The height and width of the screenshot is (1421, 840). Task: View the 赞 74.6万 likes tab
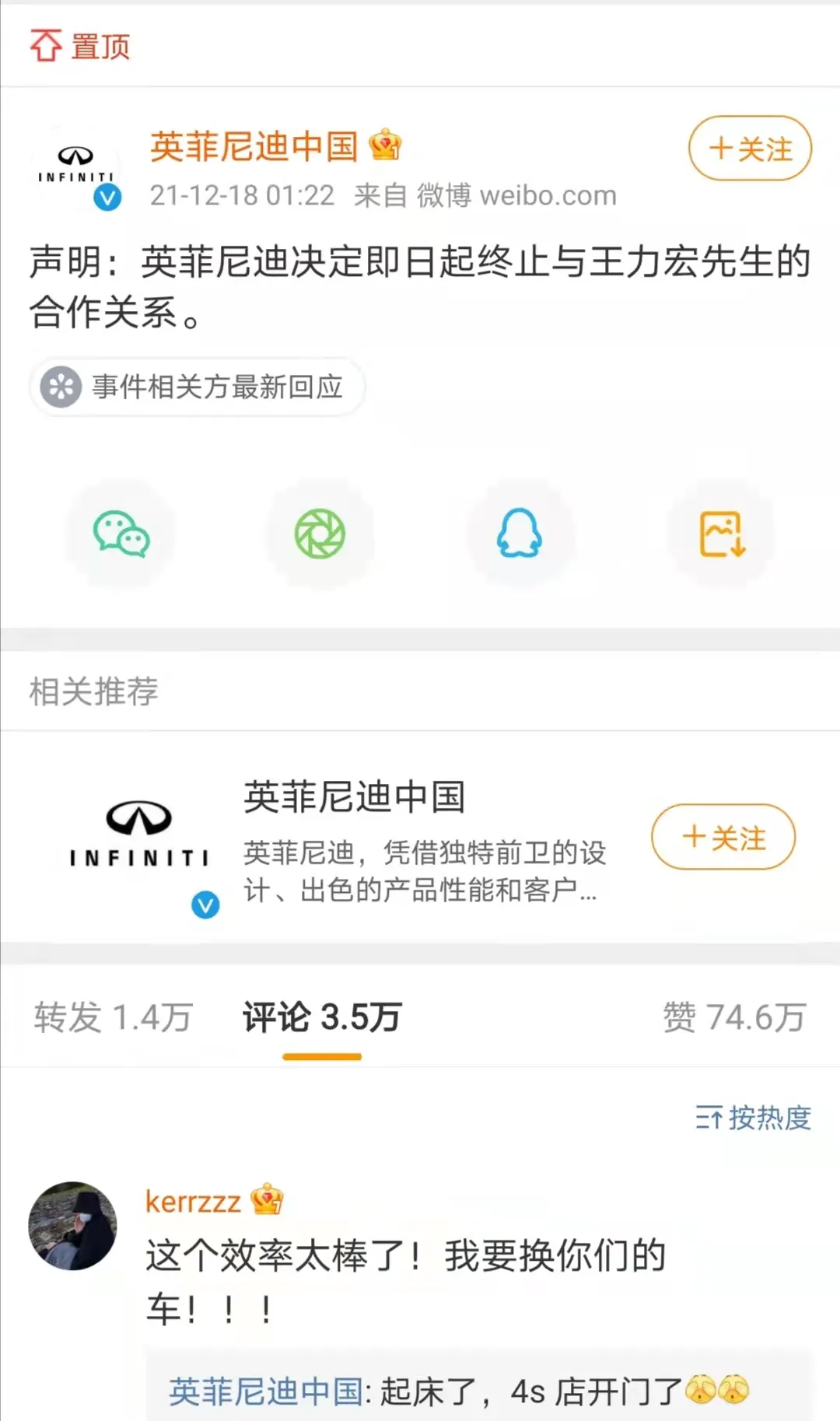733,1017
